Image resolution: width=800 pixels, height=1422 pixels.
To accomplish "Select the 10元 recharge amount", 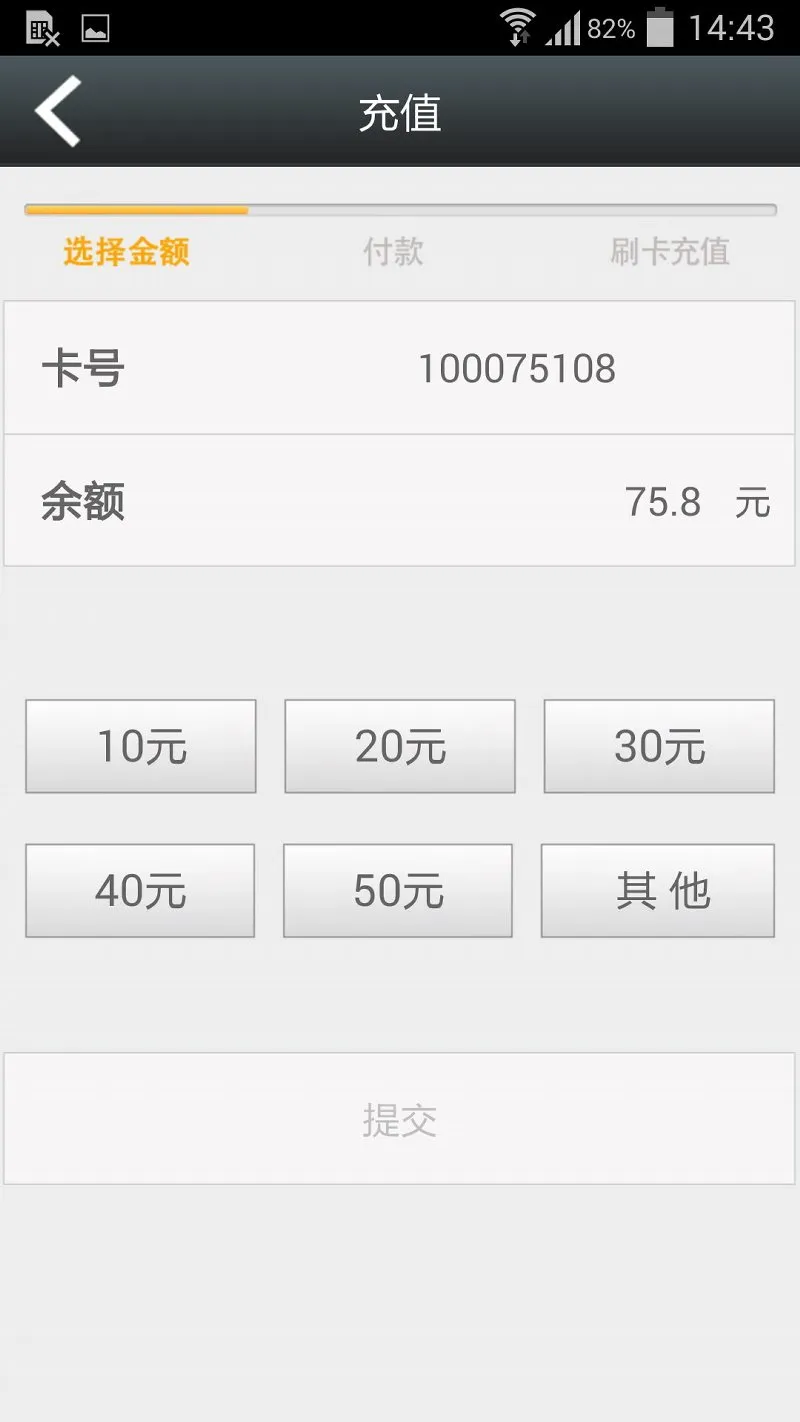I will tap(141, 746).
